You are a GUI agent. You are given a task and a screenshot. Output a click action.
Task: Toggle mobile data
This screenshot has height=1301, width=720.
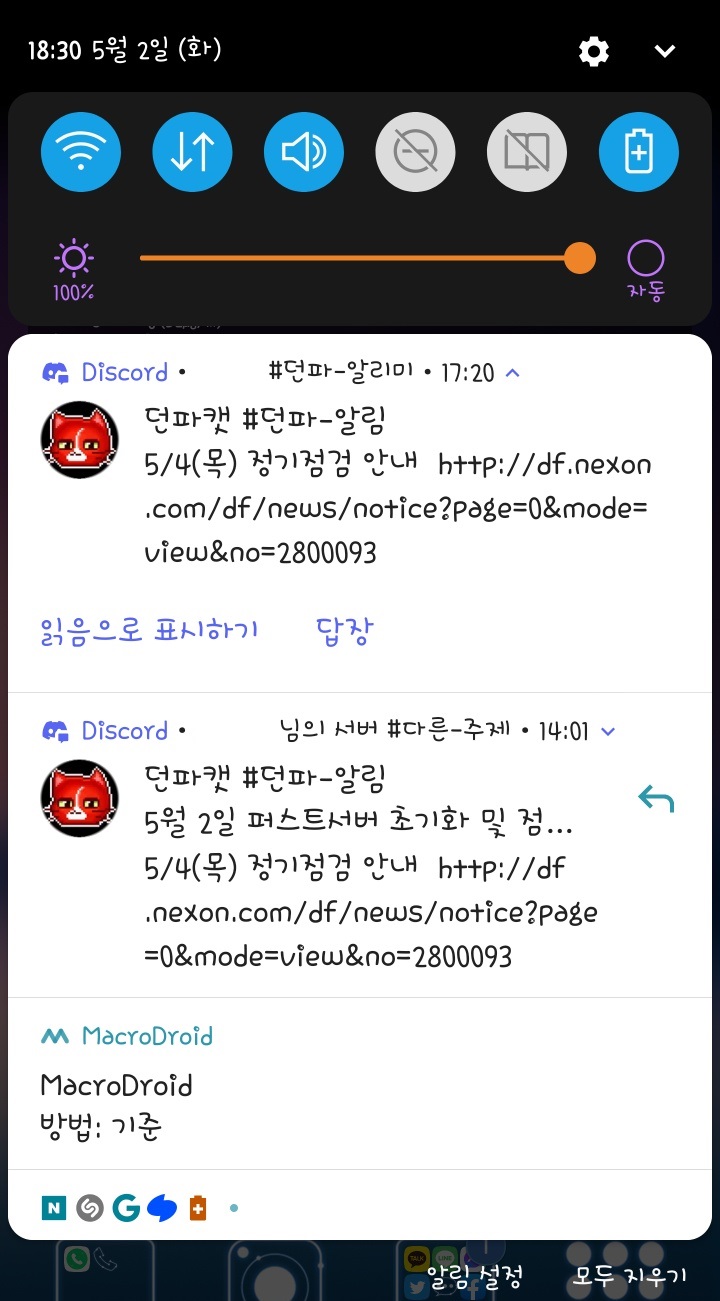[x=192, y=153]
